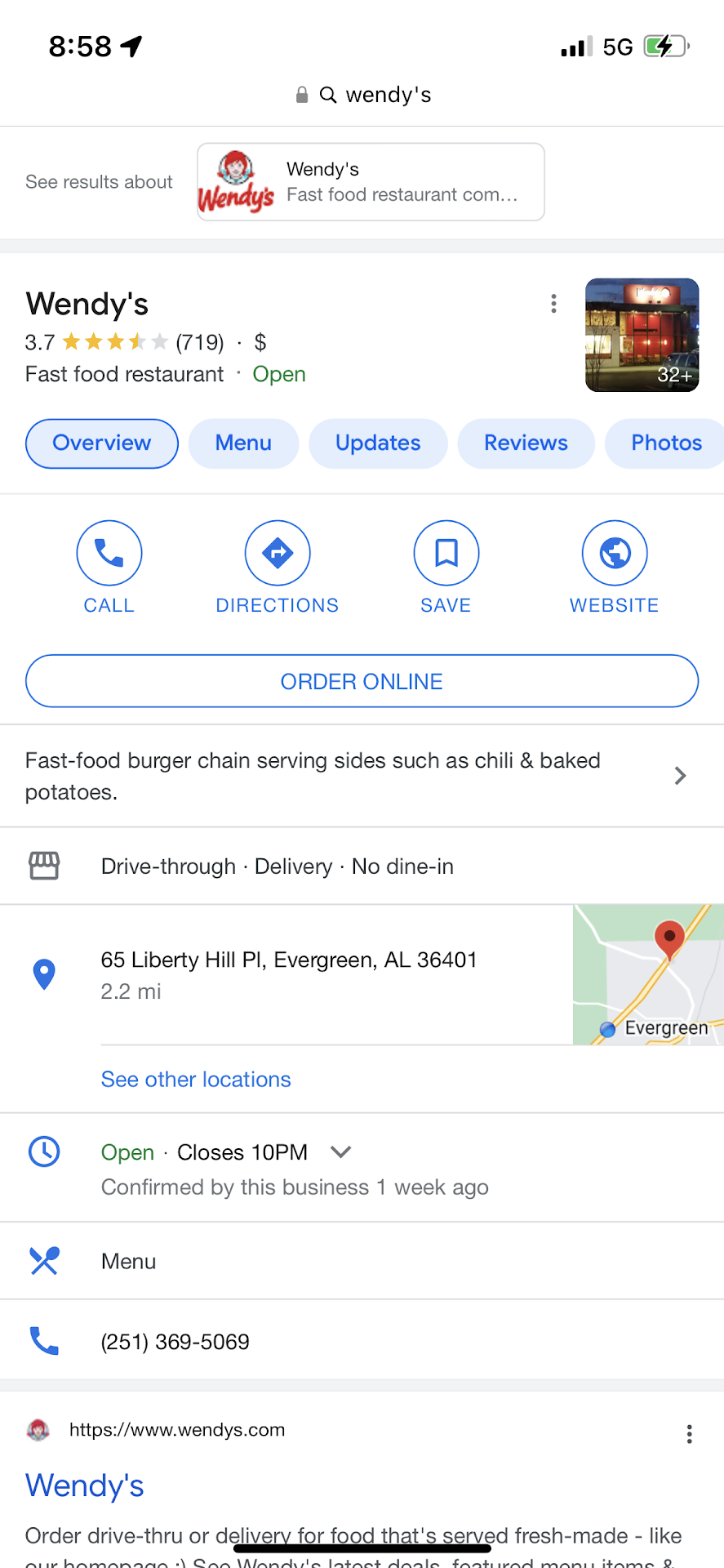The height and width of the screenshot is (1568, 724).
Task: Switch to the Menu tab
Action: [243, 443]
